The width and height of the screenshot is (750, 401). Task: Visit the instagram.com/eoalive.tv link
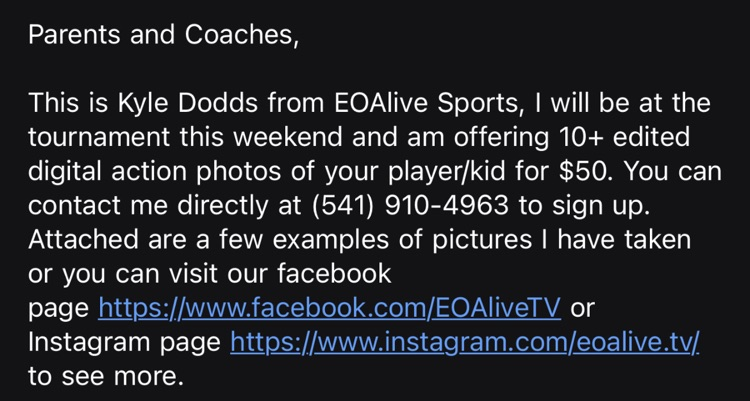pos(464,342)
